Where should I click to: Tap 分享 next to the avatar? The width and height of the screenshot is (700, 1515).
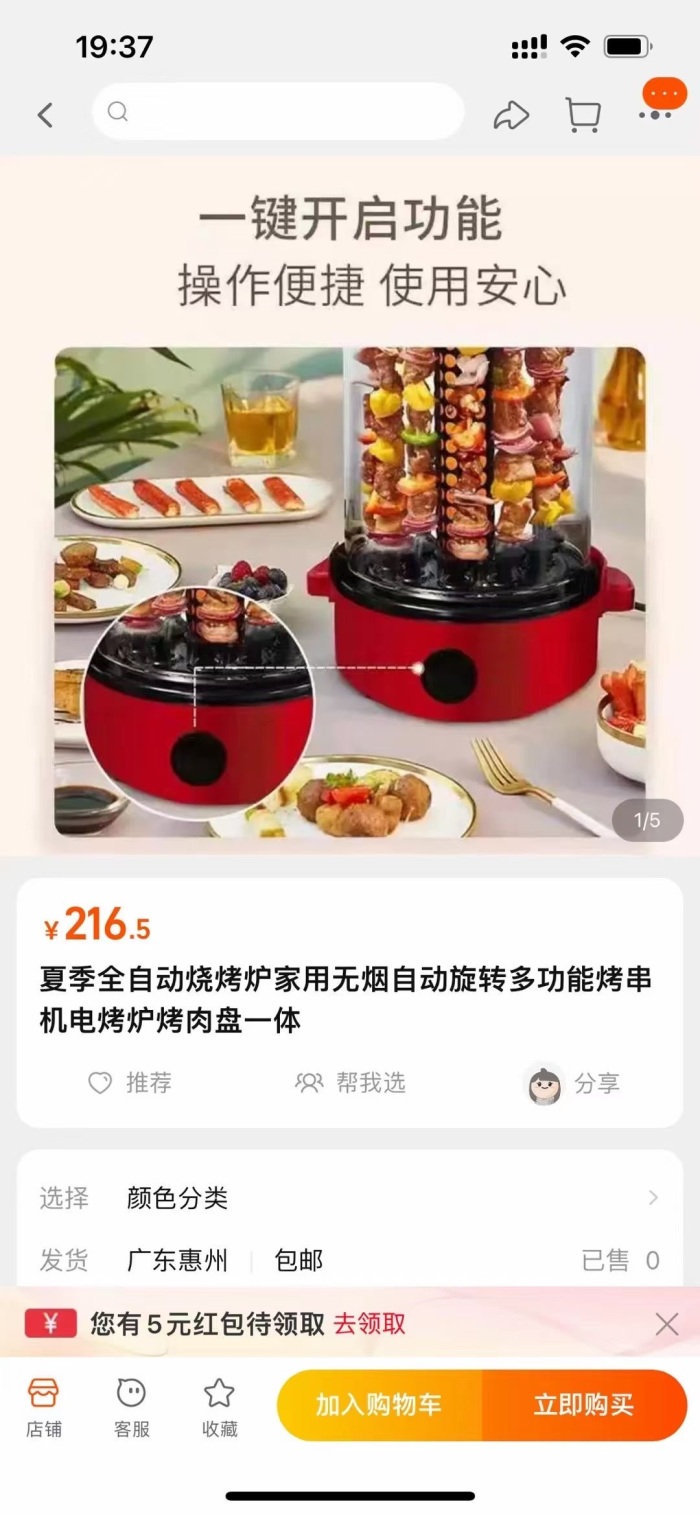pos(574,1083)
